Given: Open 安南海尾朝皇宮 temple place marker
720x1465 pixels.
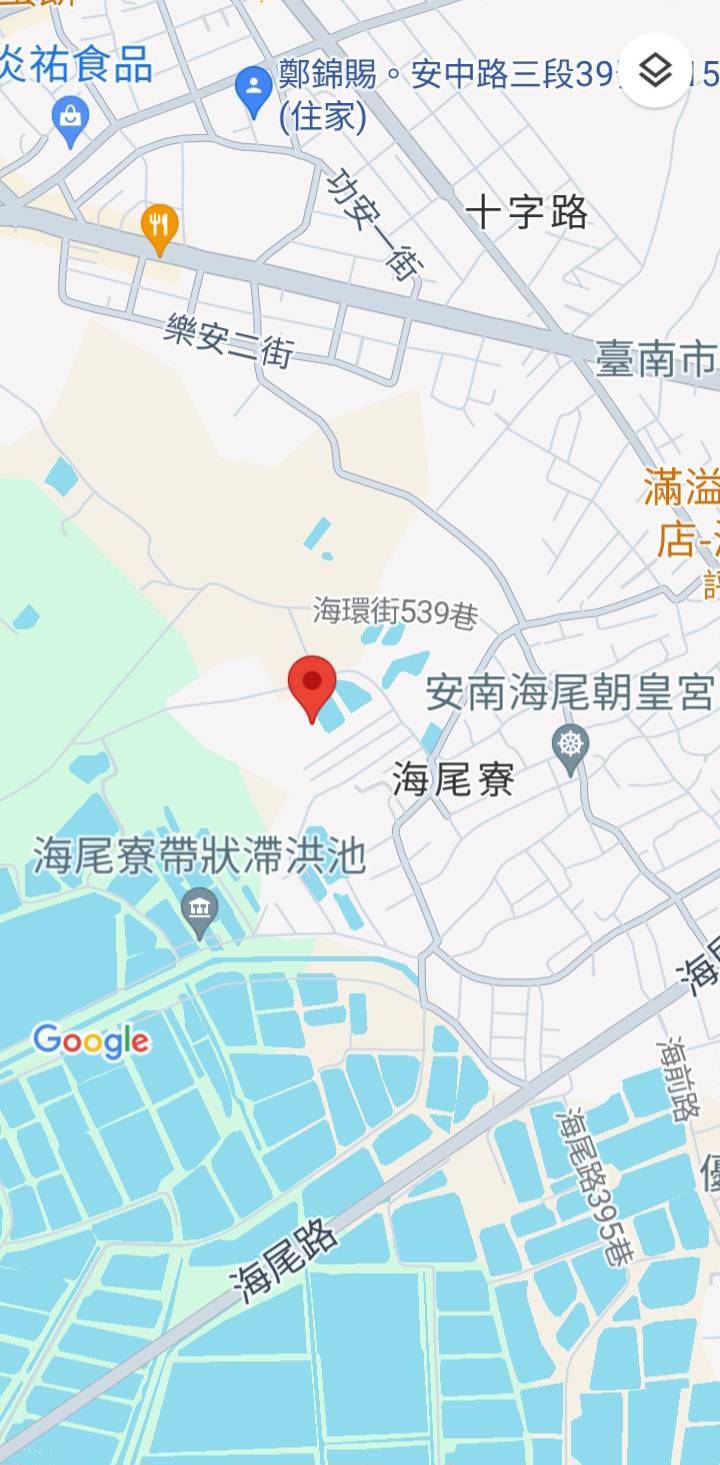Looking at the screenshot, I should tap(570, 747).
